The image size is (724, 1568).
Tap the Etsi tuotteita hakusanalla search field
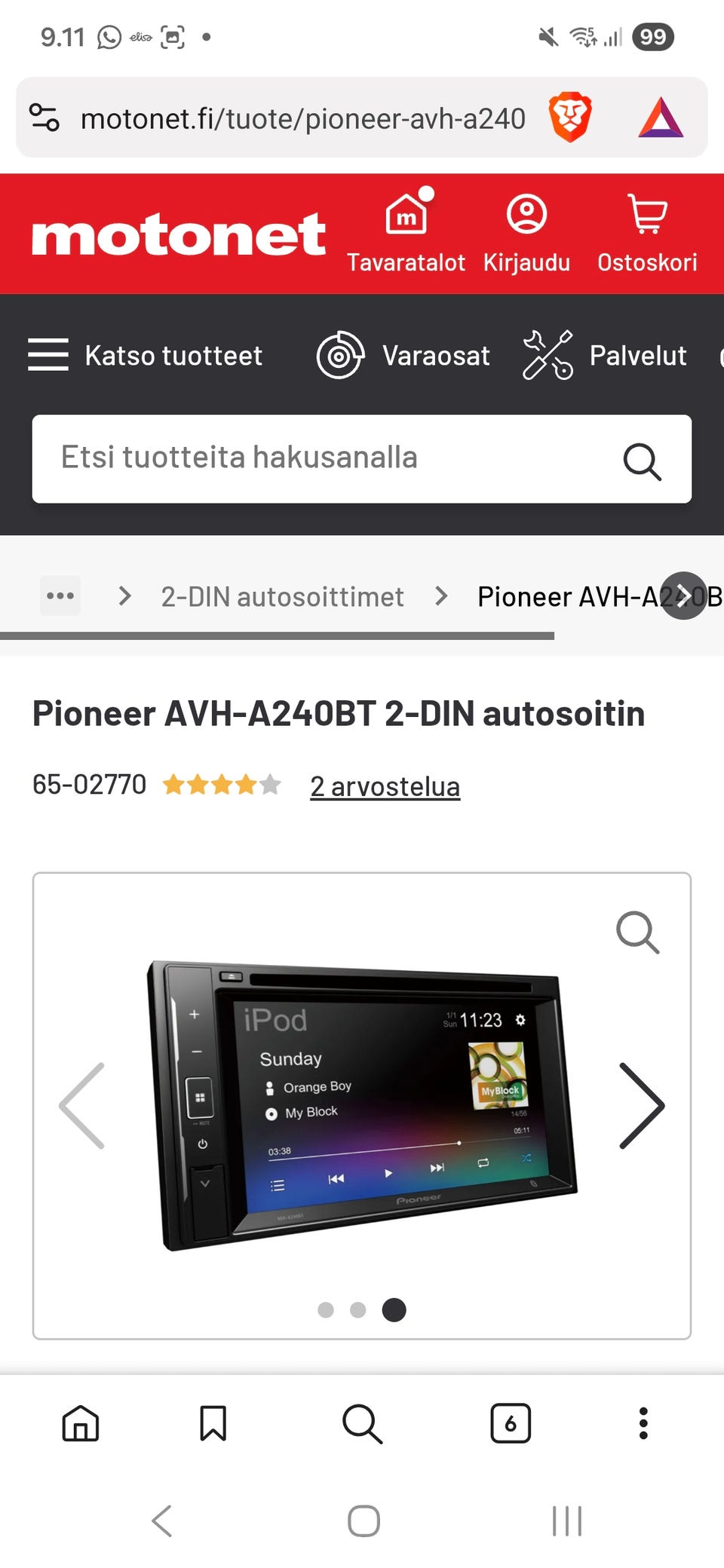302,458
